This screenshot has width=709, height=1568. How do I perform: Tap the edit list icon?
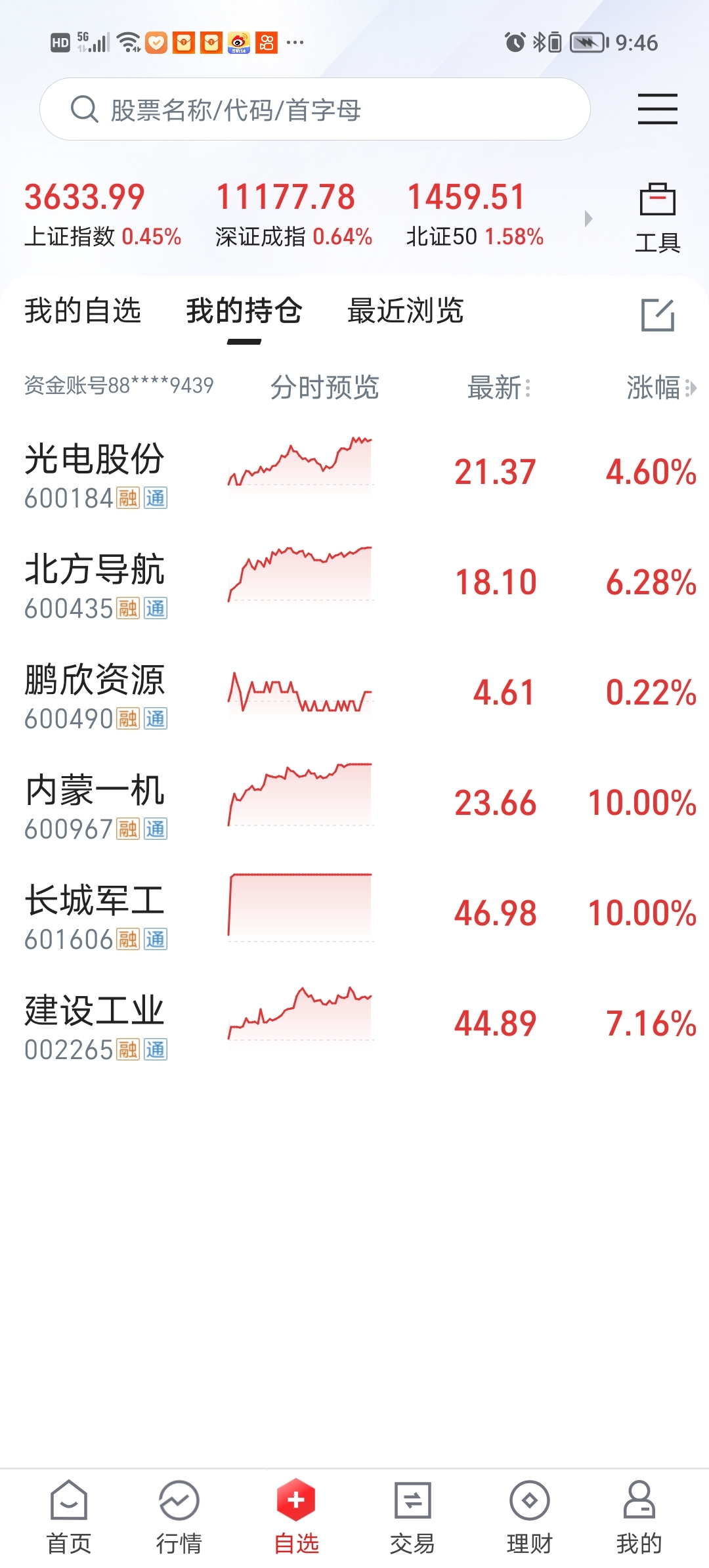pos(658,315)
